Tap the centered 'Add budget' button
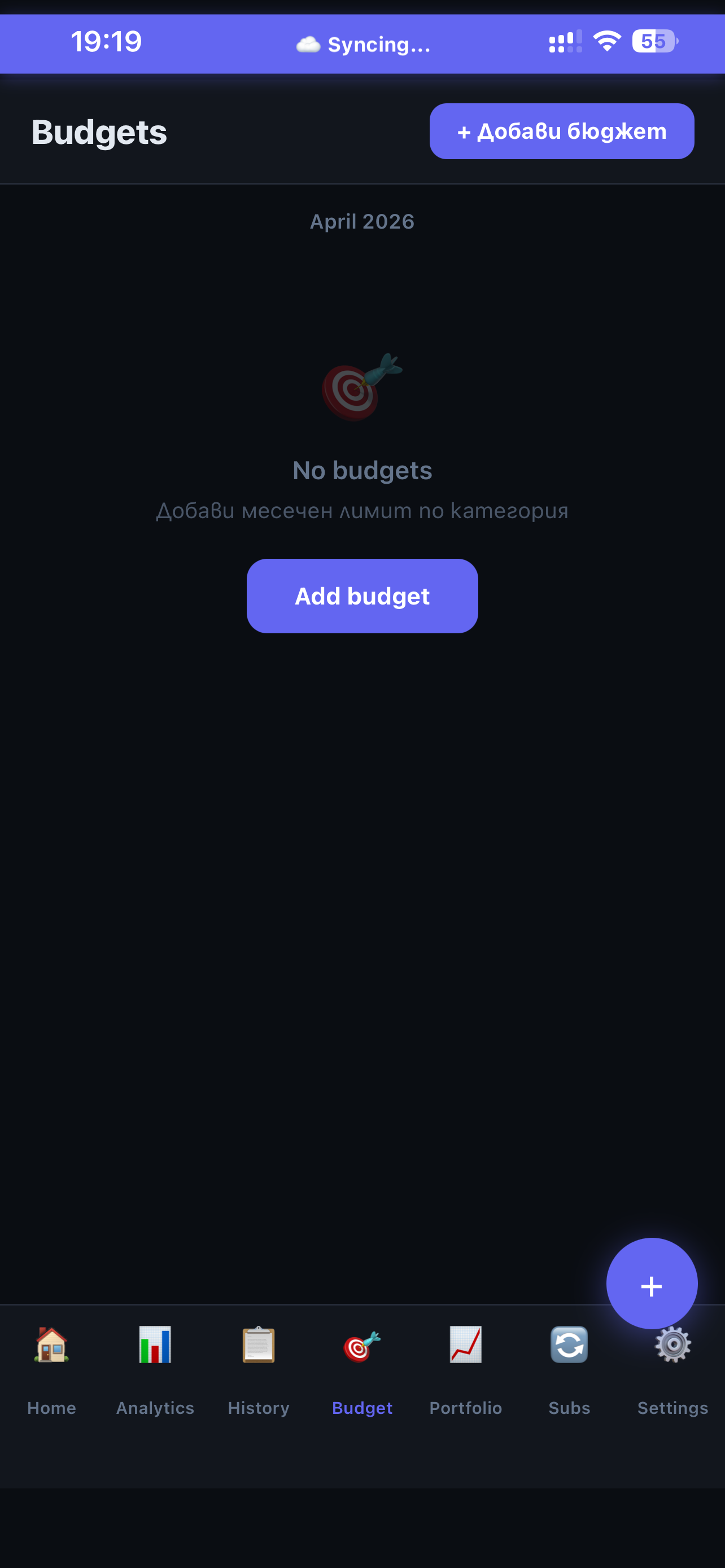Viewport: 725px width, 1568px height. tap(362, 596)
